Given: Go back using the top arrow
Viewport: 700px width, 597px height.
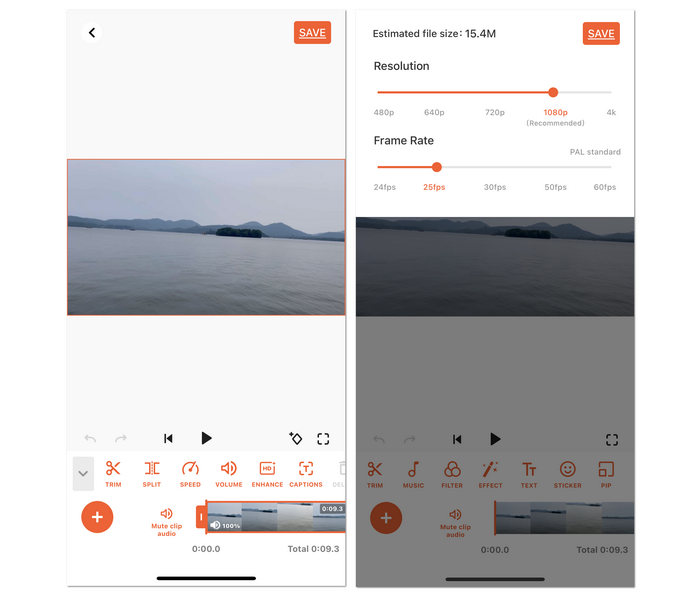Looking at the screenshot, I should (x=92, y=33).
